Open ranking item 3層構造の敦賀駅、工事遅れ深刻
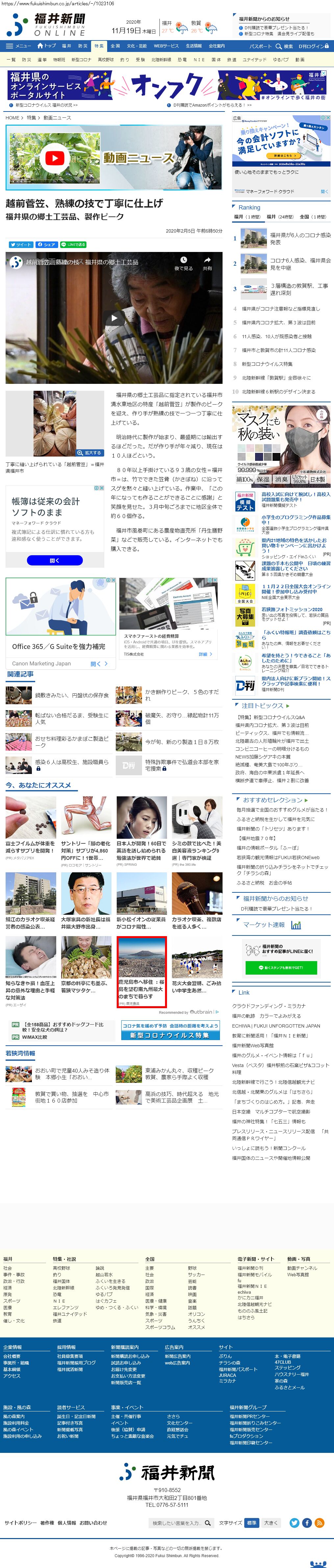The width and height of the screenshot is (334, 1568). pos(299,289)
